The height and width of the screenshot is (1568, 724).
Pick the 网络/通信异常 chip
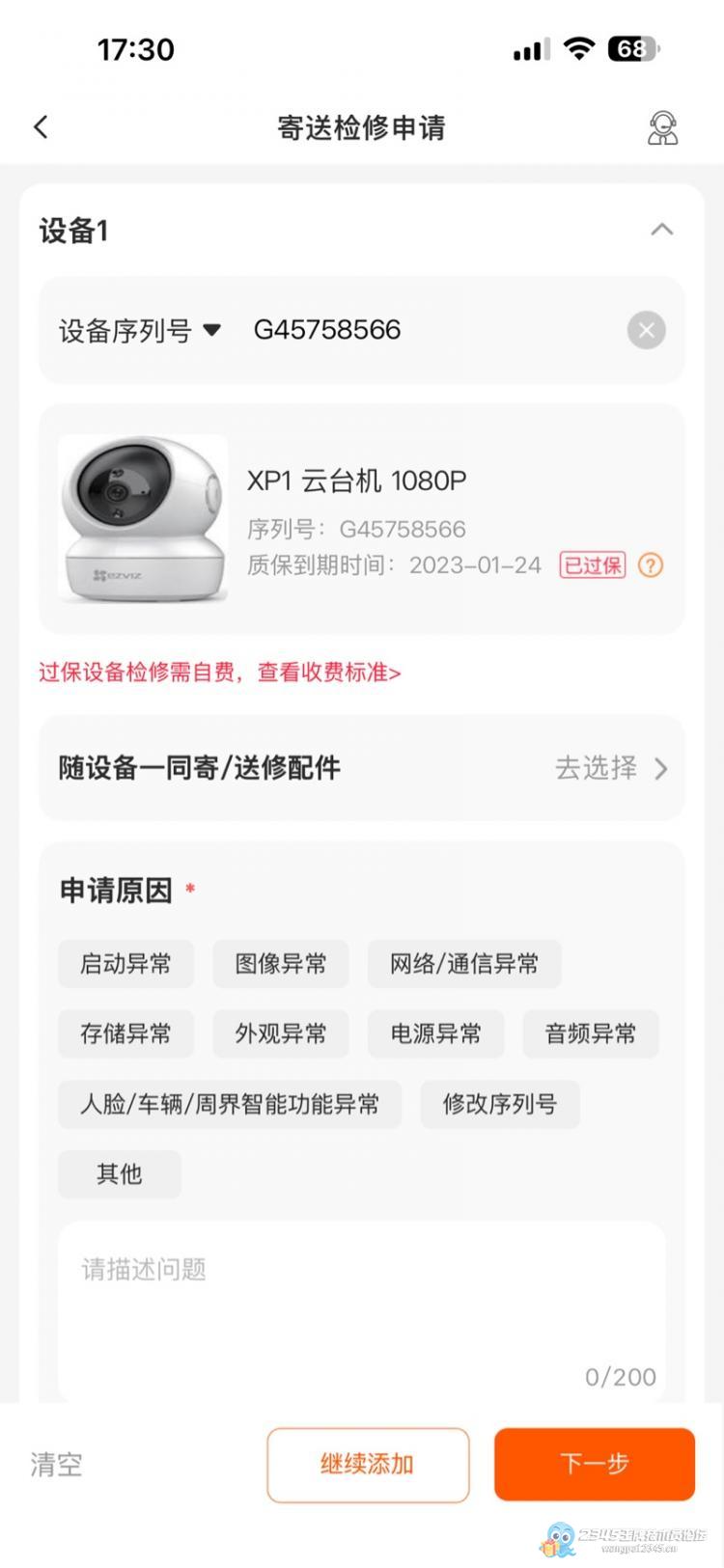point(463,964)
